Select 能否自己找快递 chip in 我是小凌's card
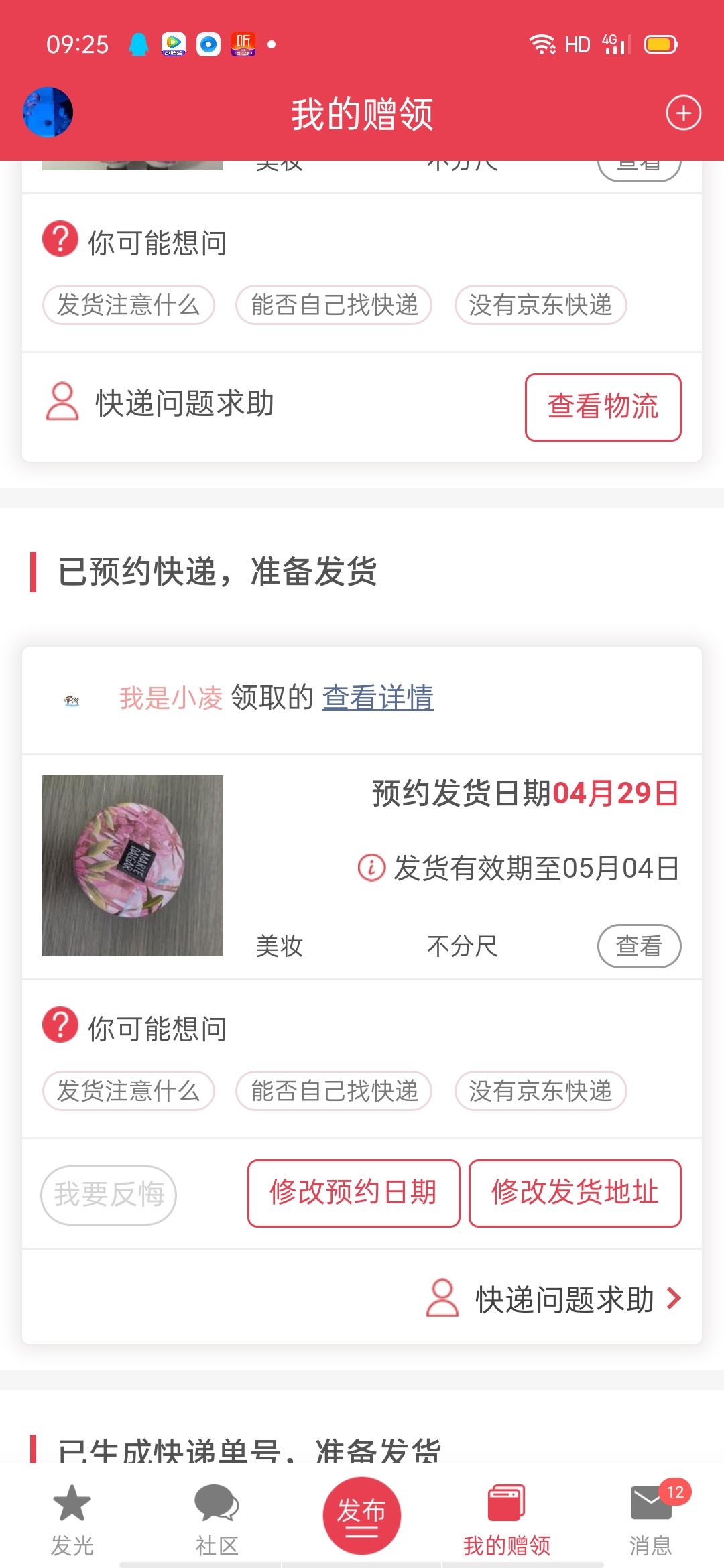Screen dimensions: 724x1568 tap(334, 1091)
